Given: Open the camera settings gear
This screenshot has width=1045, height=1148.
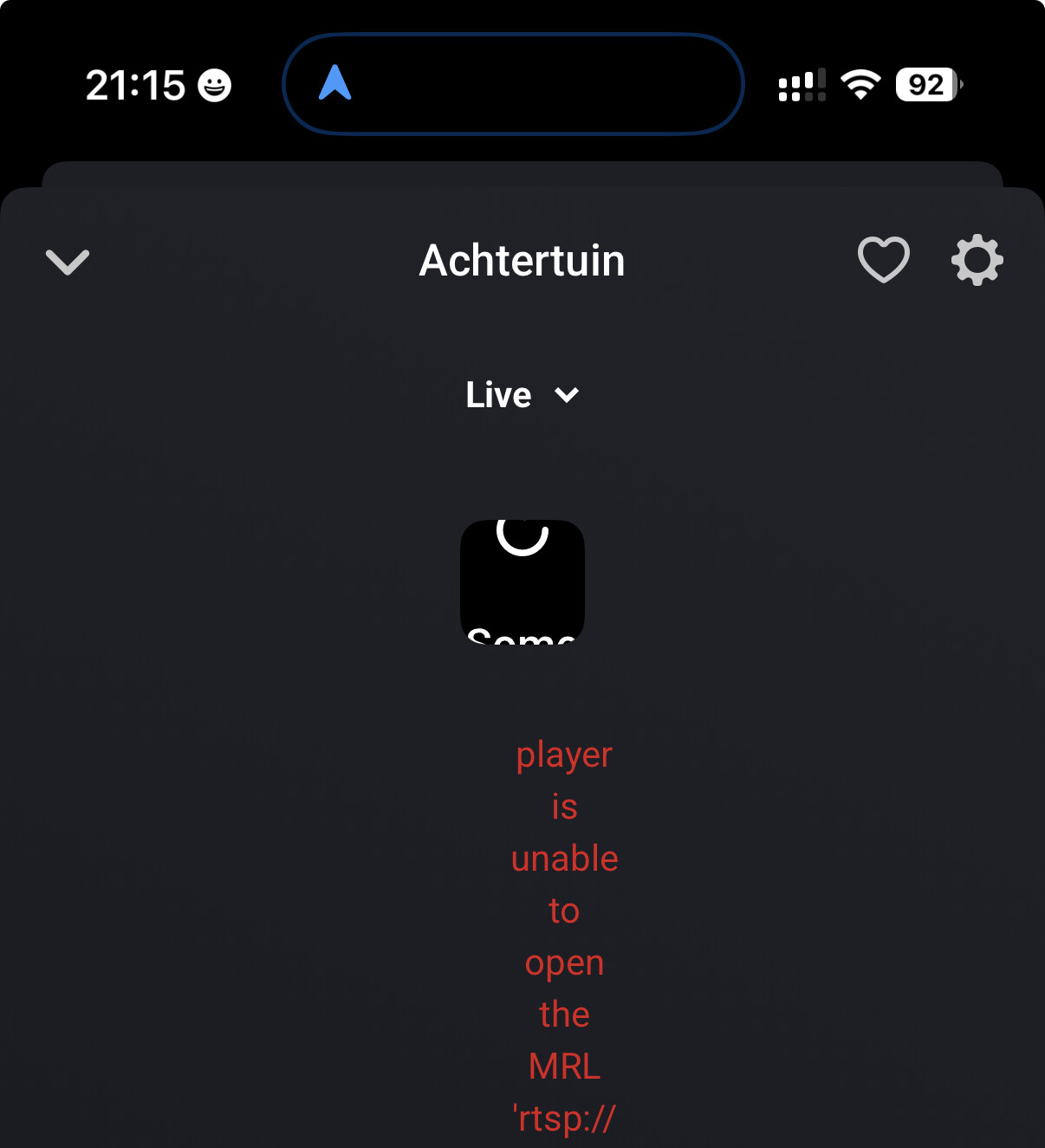Looking at the screenshot, I should [x=977, y=260].
